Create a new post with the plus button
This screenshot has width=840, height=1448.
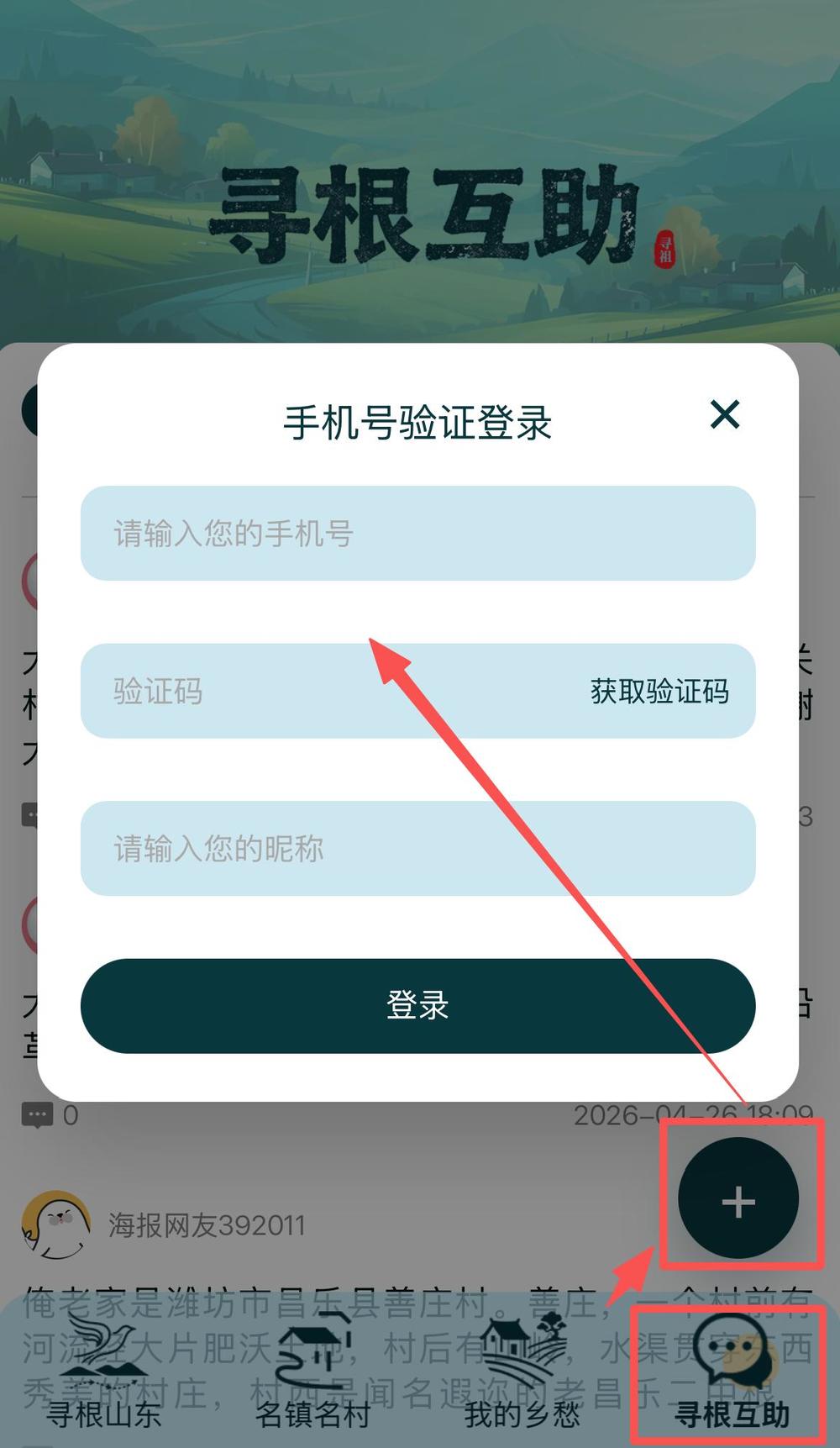[x=738, y=1200]
